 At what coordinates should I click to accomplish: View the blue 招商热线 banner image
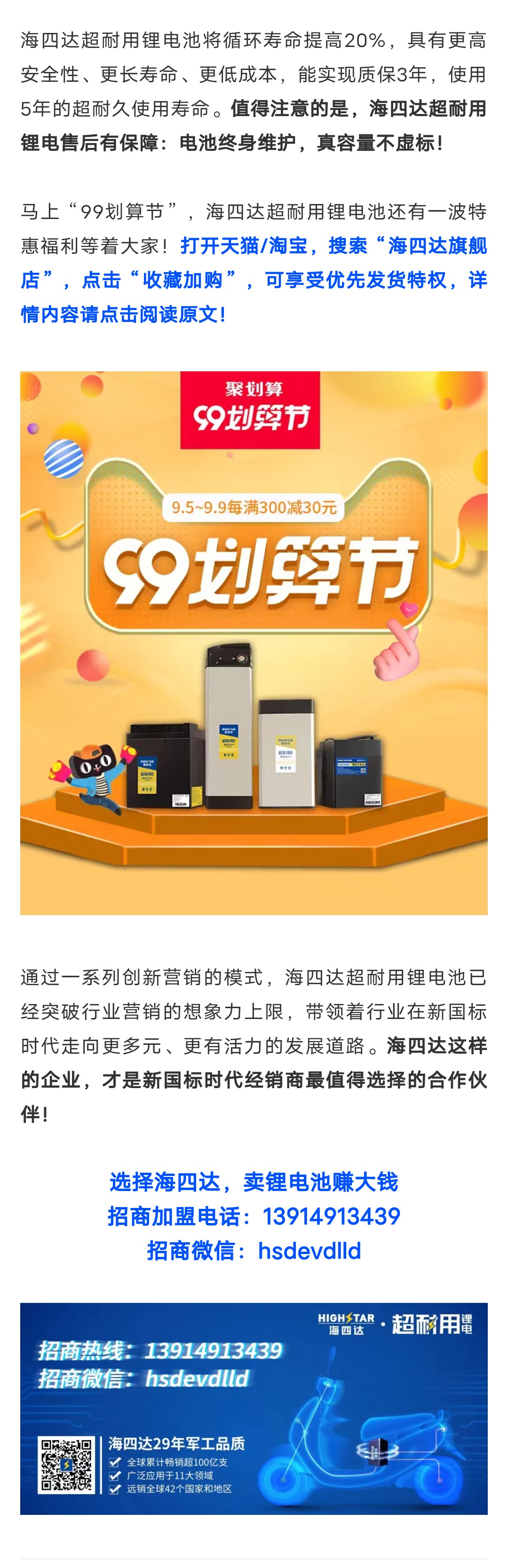point(254,1408)
